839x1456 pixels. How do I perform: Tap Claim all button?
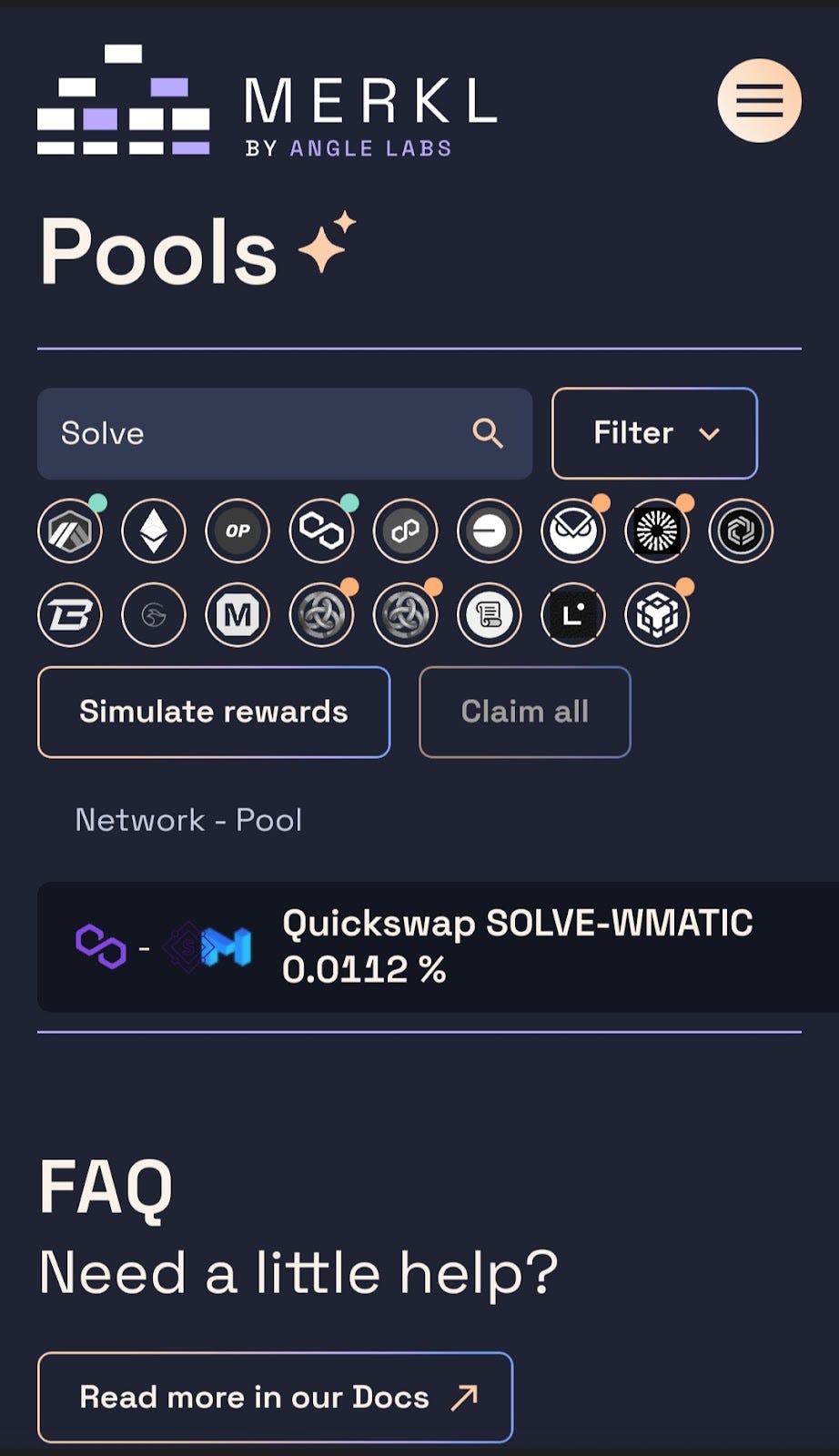click(x=524, y=712)
